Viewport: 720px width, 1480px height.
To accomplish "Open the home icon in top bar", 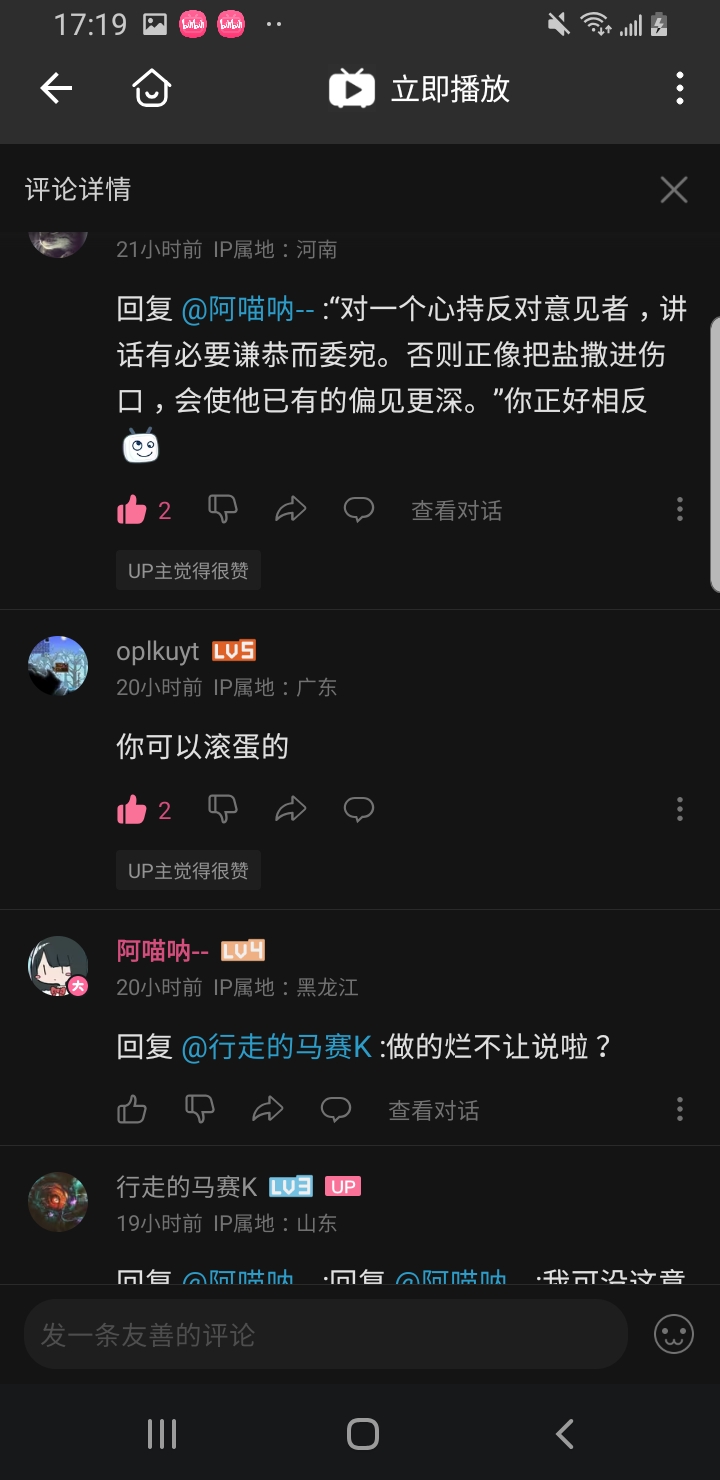I will 152,89.
